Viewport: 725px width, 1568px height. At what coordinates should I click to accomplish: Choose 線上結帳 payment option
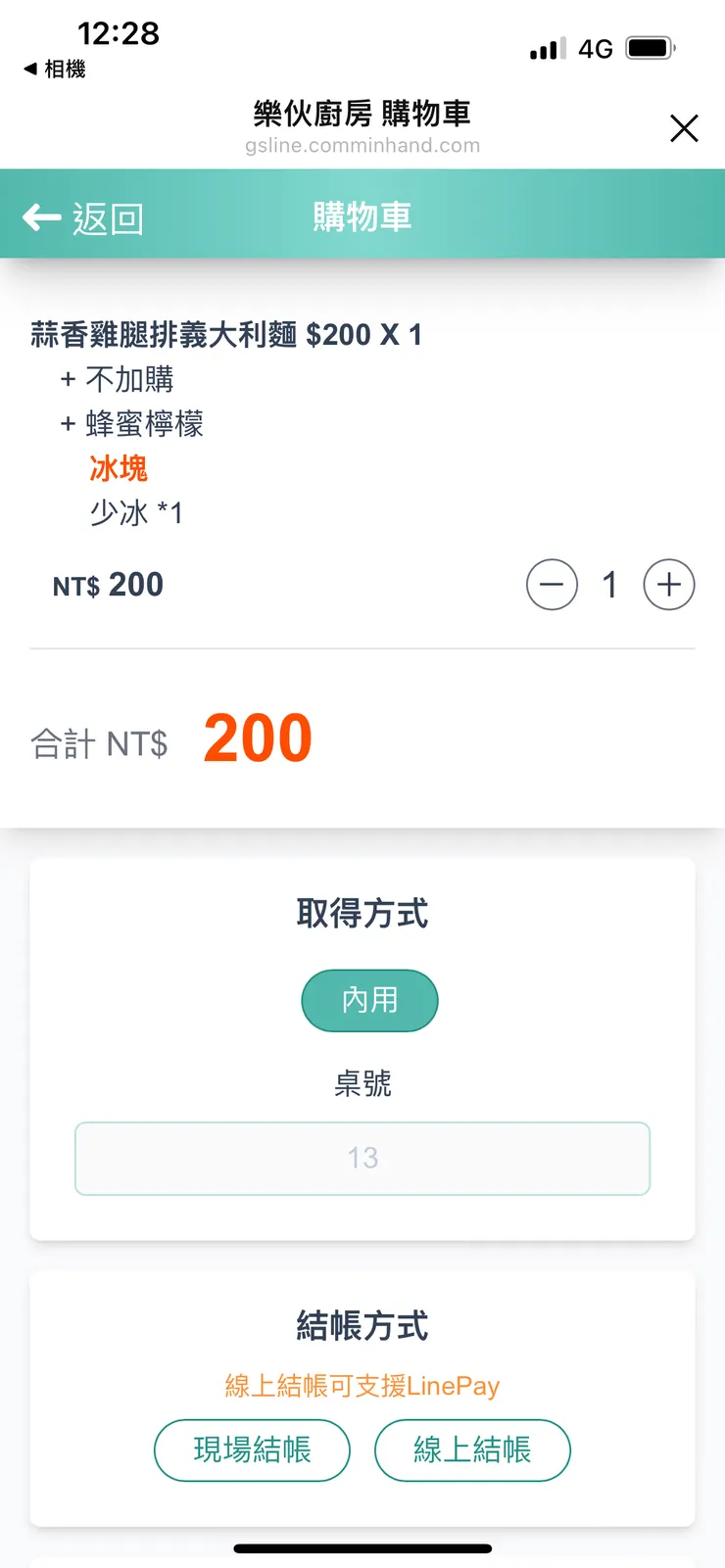point(472,1450)
